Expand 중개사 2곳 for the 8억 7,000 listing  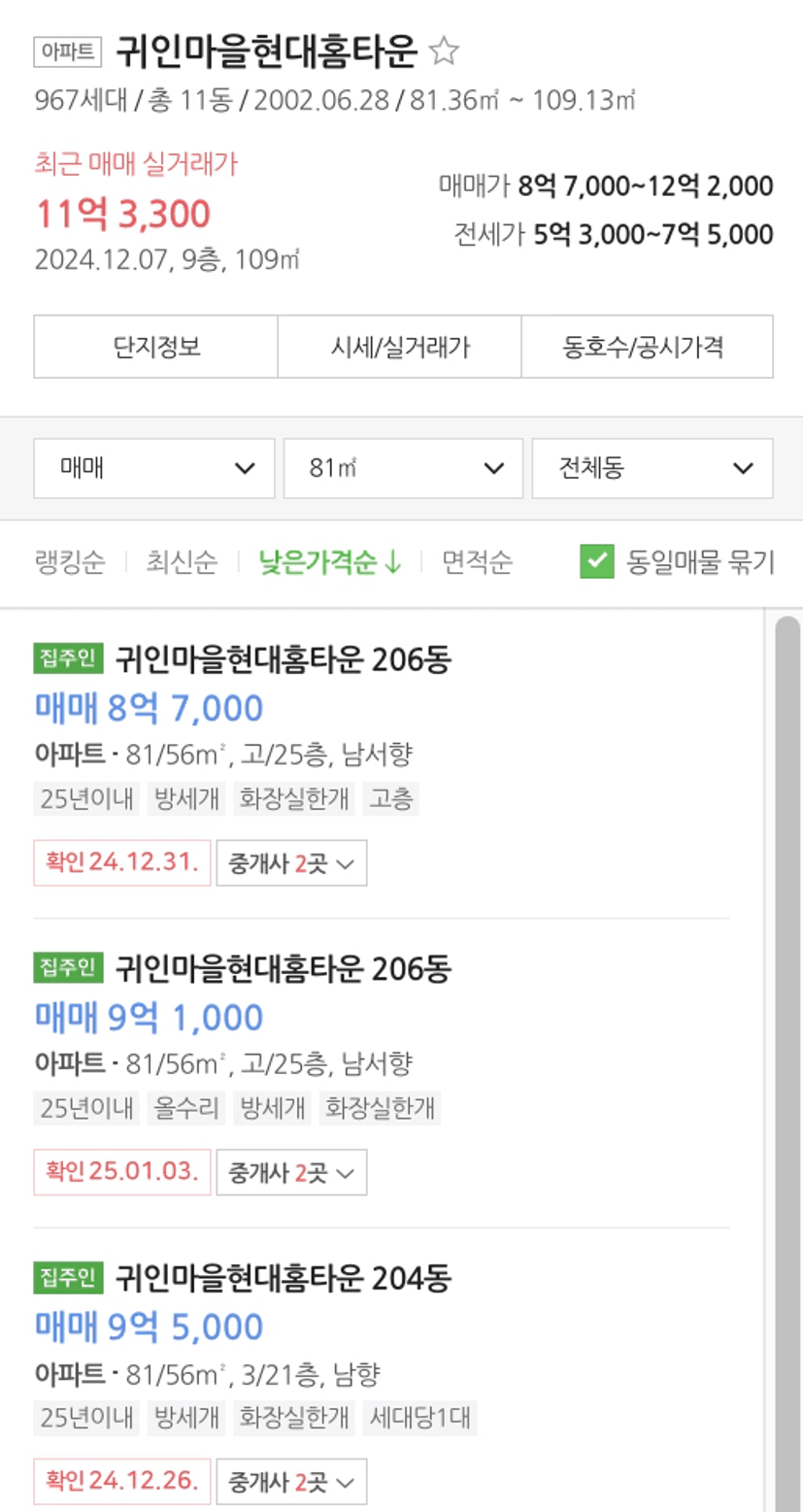coord(291,862)
